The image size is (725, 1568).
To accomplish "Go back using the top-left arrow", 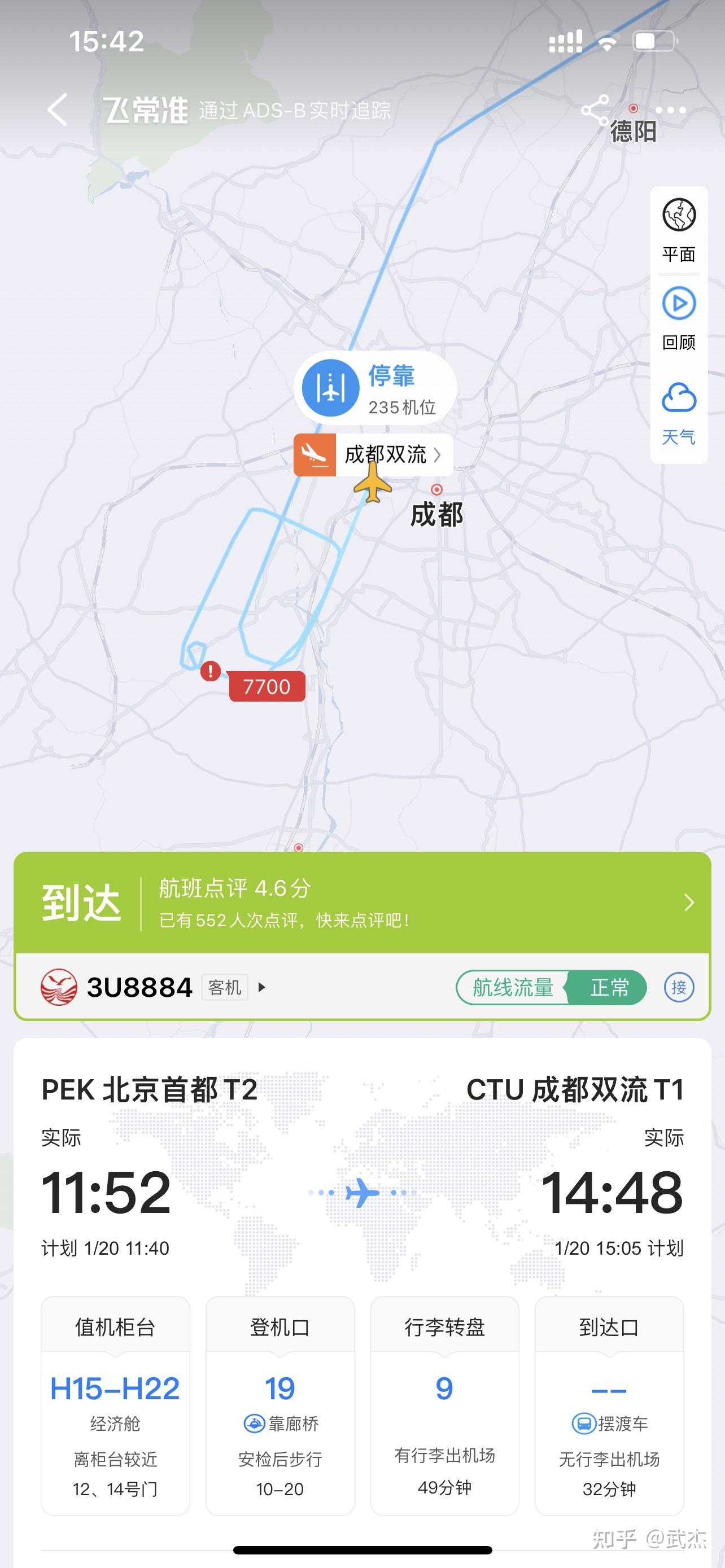I will (57, 110).
